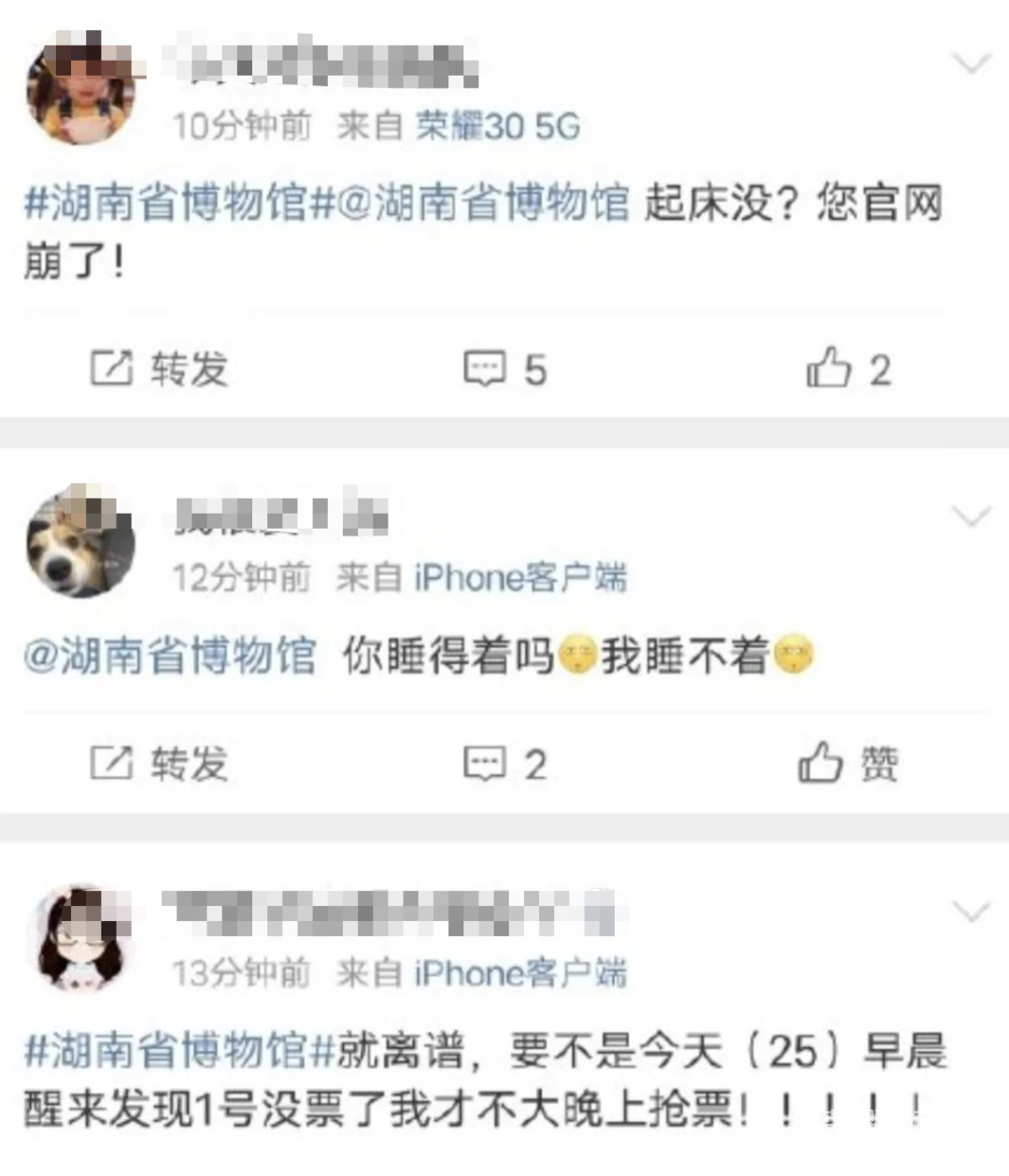Viewport: 1009px width, 1176px height.
Task: Expand the options chevron on the 12分钟前 post
Action: (971, 516)
